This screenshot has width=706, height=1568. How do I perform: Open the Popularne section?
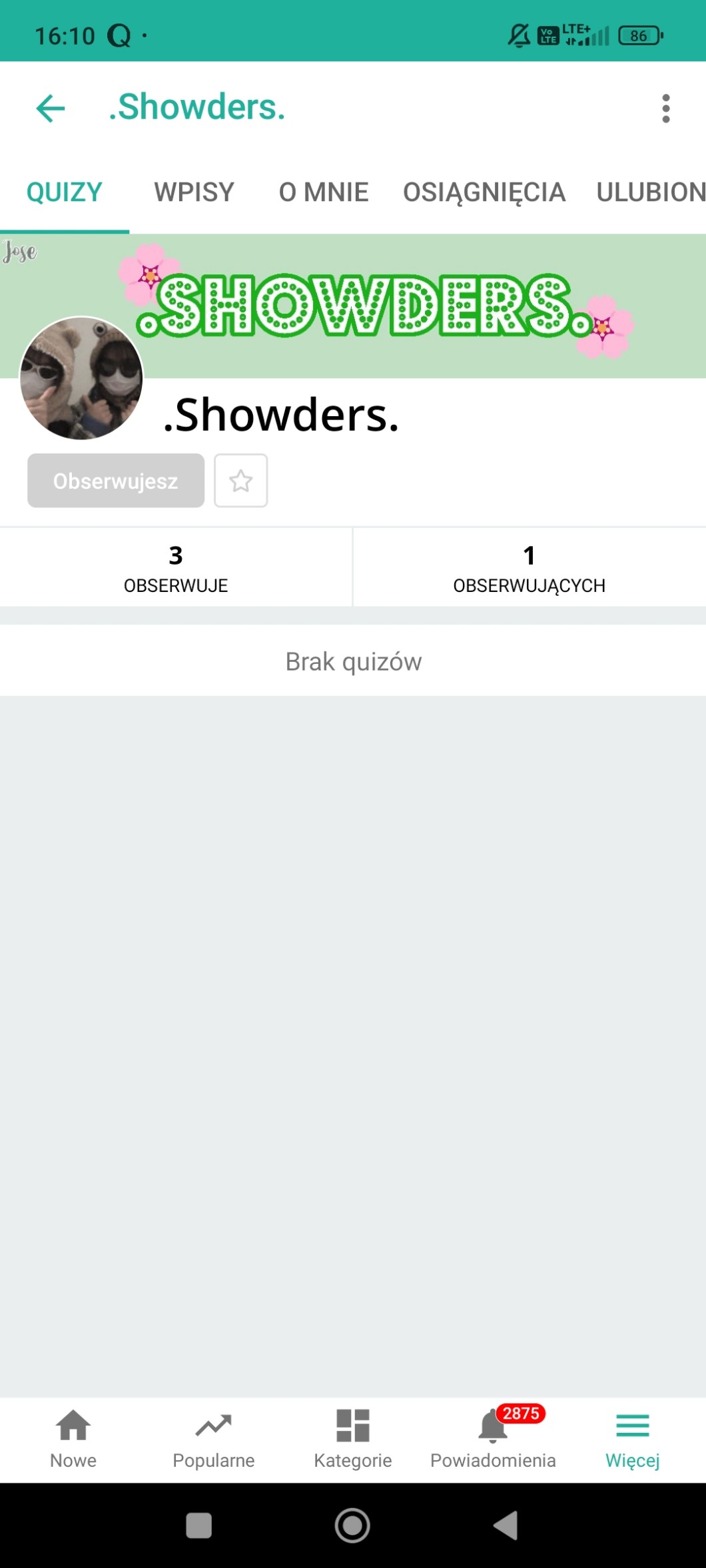pyautogui.click(x=213, y=1439)
